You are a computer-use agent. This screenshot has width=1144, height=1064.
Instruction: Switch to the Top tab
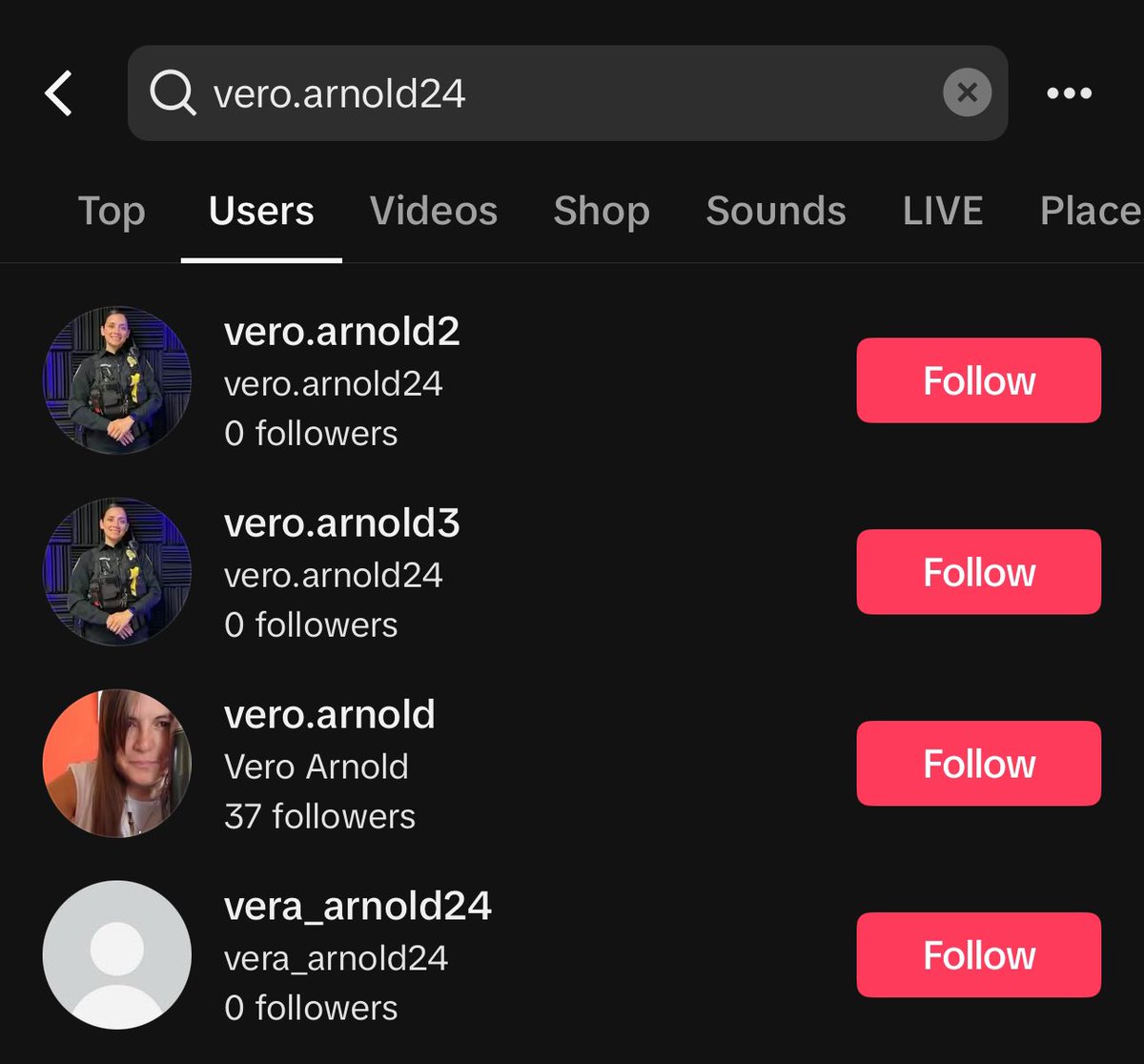coord(112,211)
